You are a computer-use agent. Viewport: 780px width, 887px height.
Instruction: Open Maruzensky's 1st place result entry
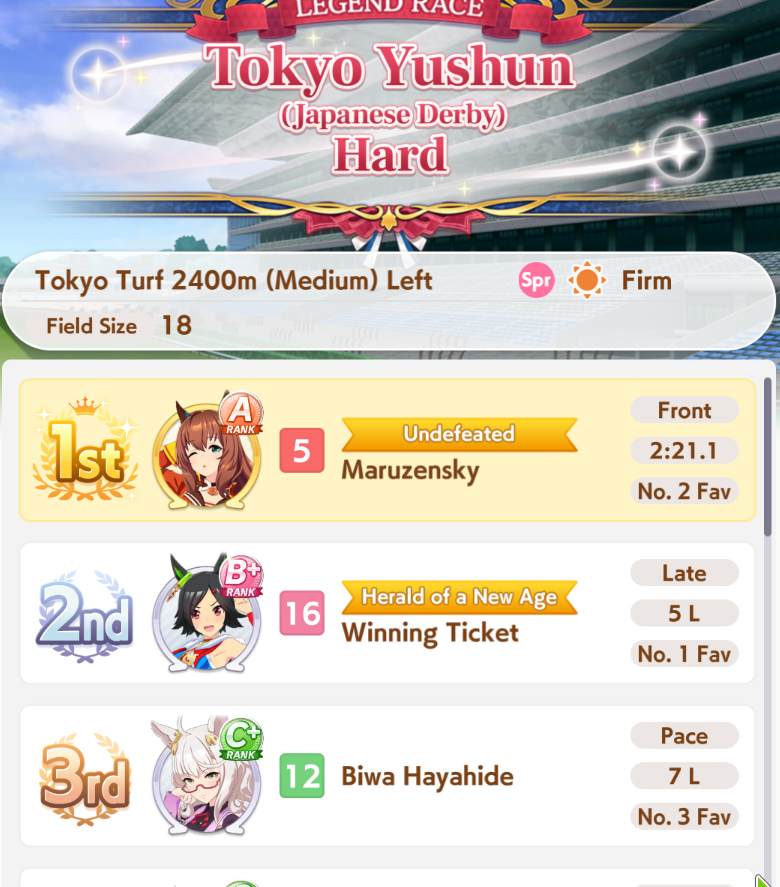(x=387, y=451)
